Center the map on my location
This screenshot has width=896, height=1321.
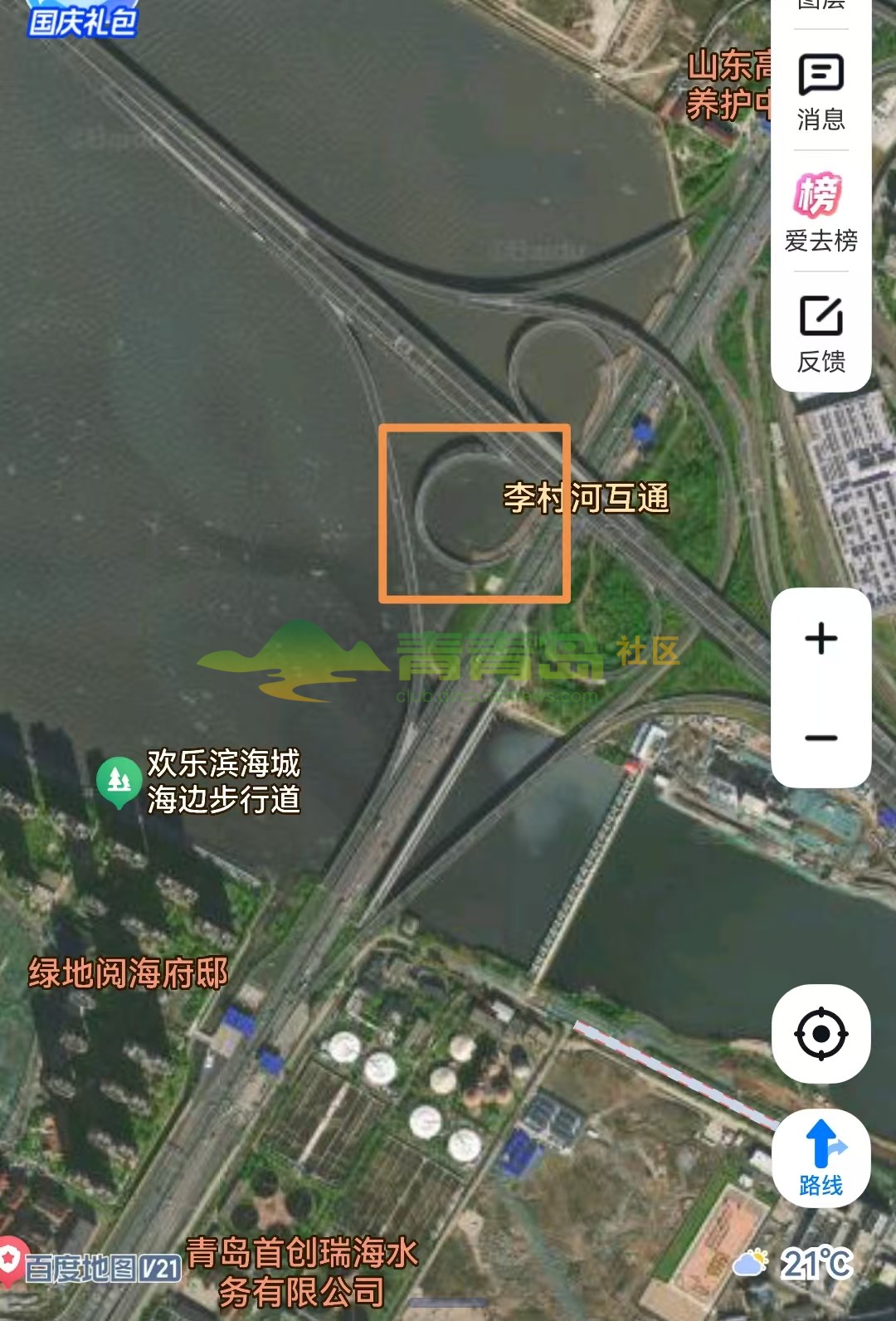821,1034
